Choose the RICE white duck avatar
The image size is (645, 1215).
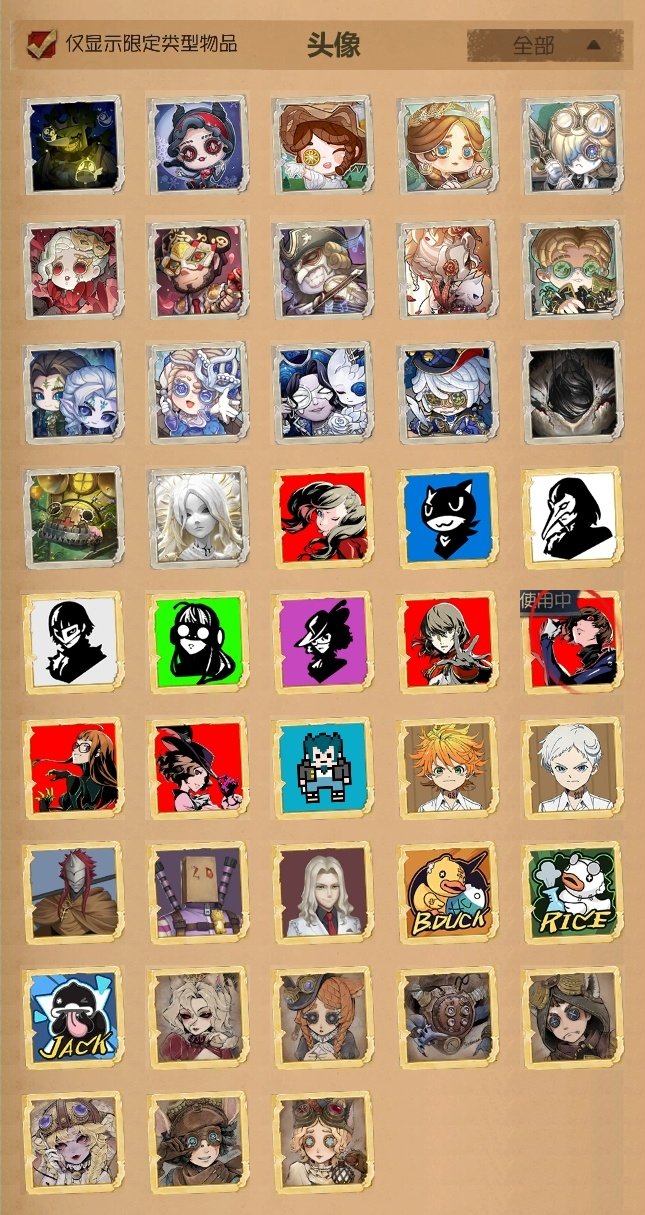tap(573, 893)
